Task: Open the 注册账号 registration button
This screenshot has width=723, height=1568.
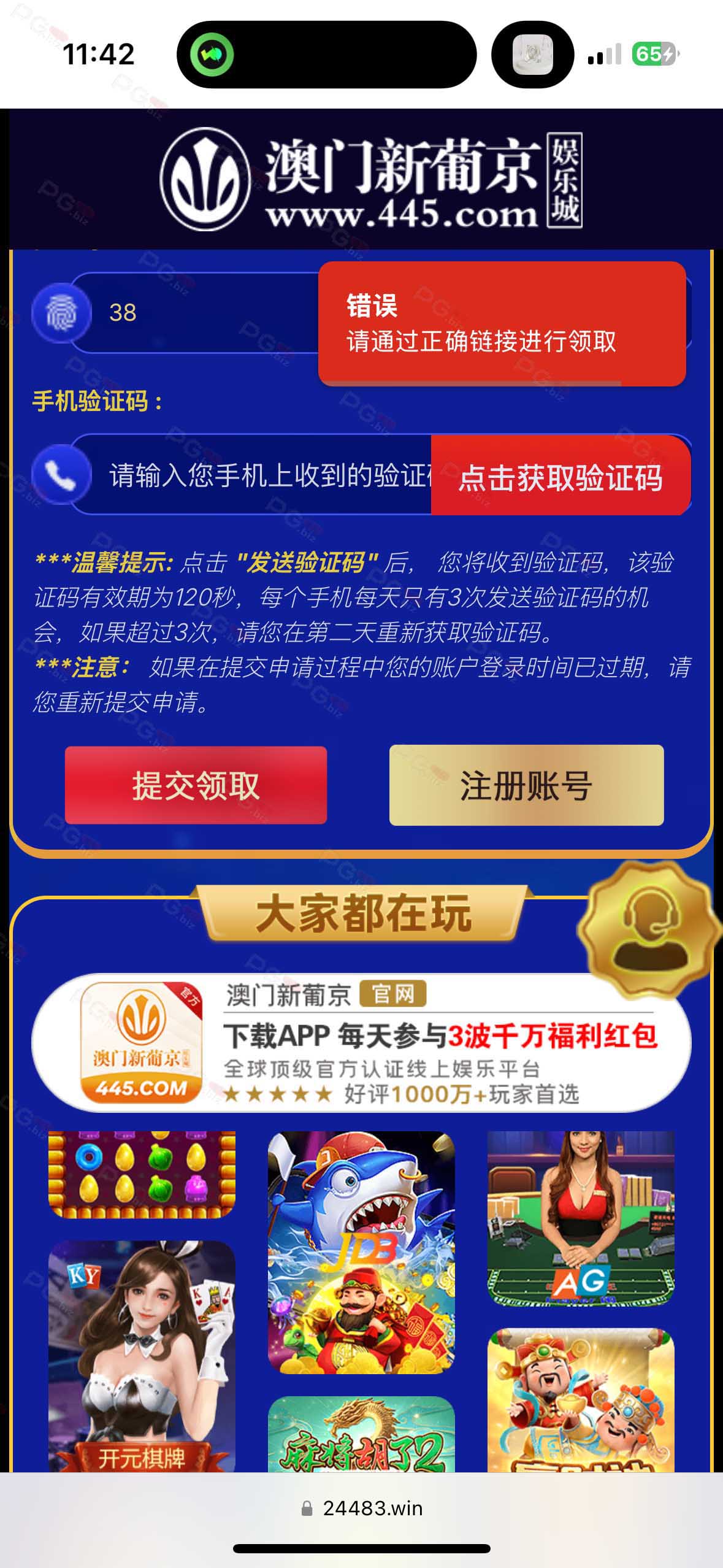Action: point(526,785)
